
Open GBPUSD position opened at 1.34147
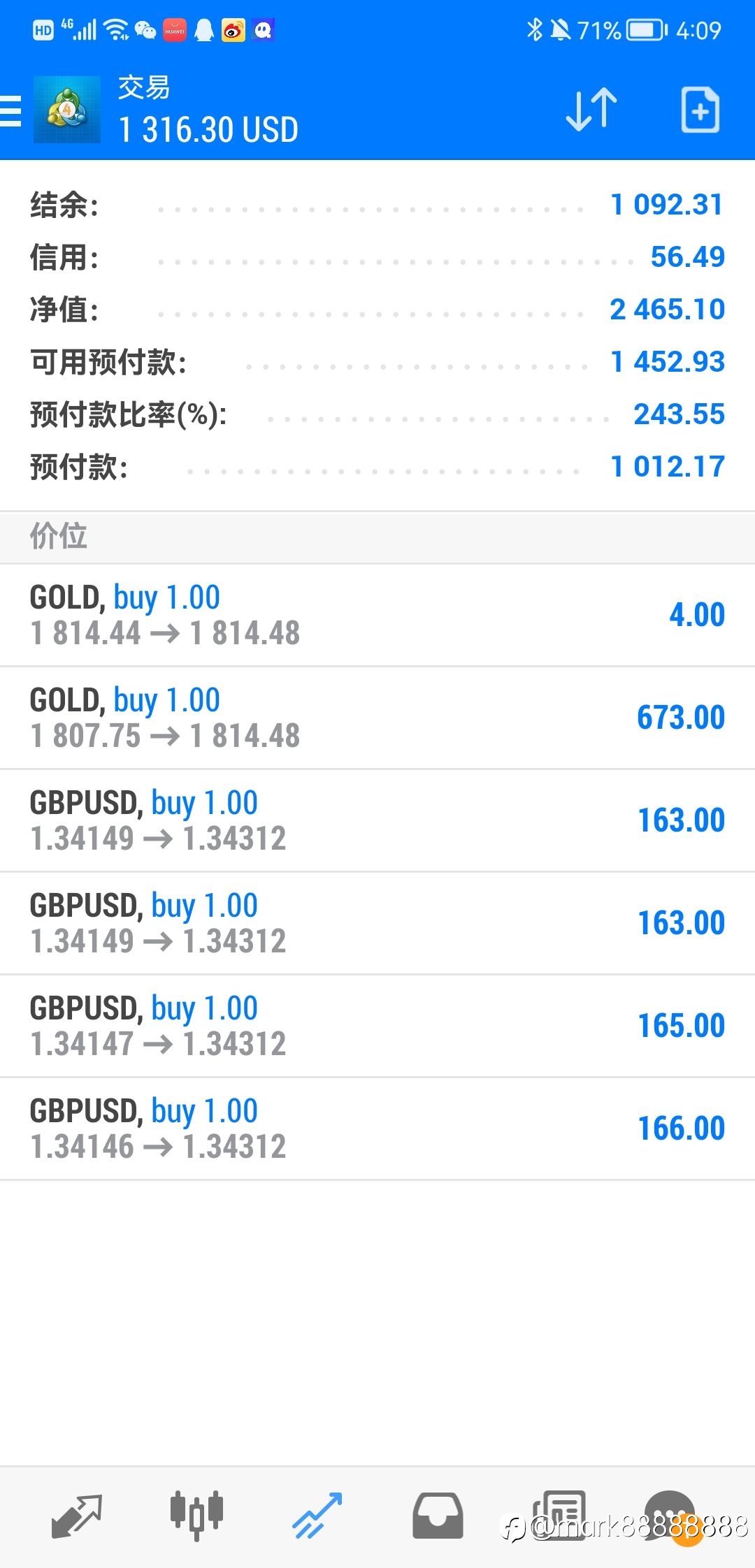tap(377, 1026)
